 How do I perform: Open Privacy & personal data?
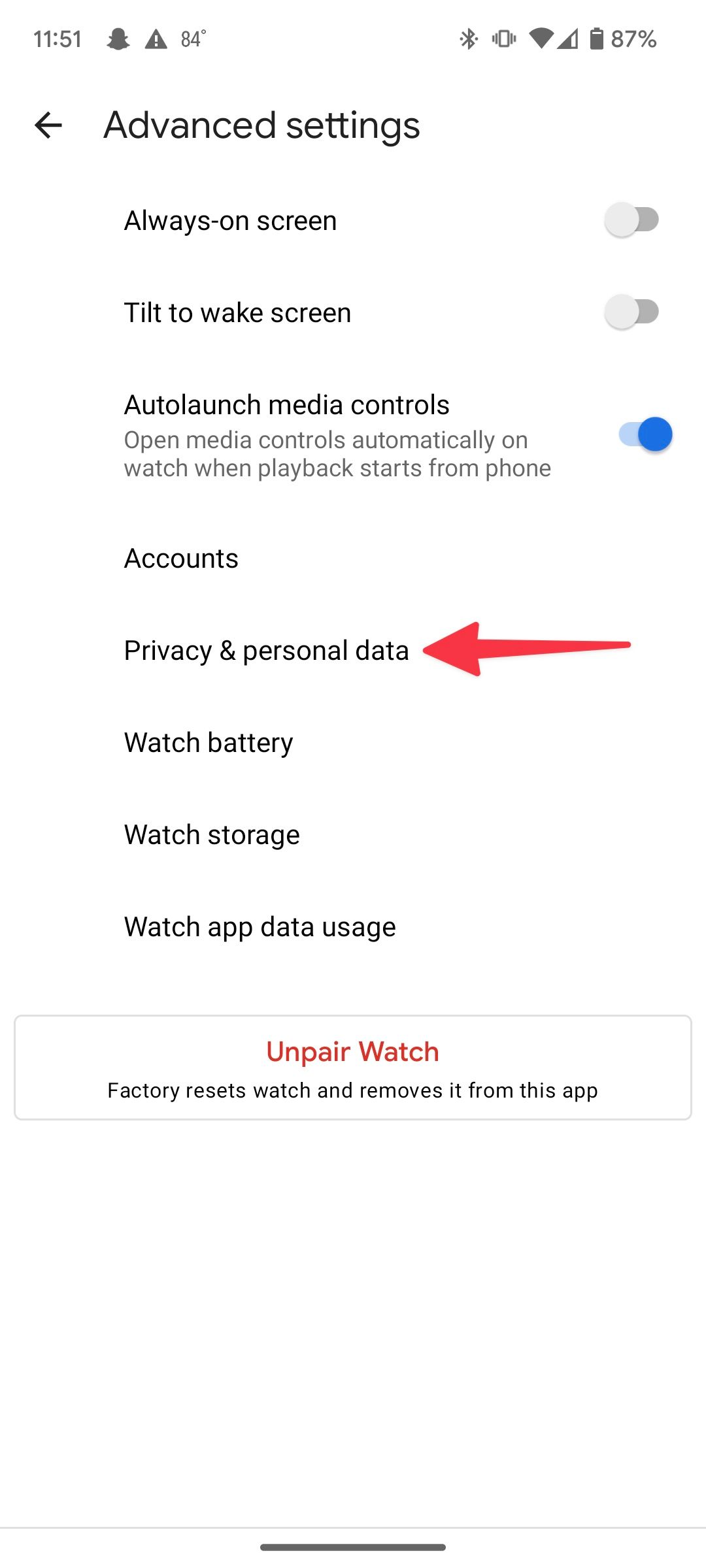tap(266, 651)
